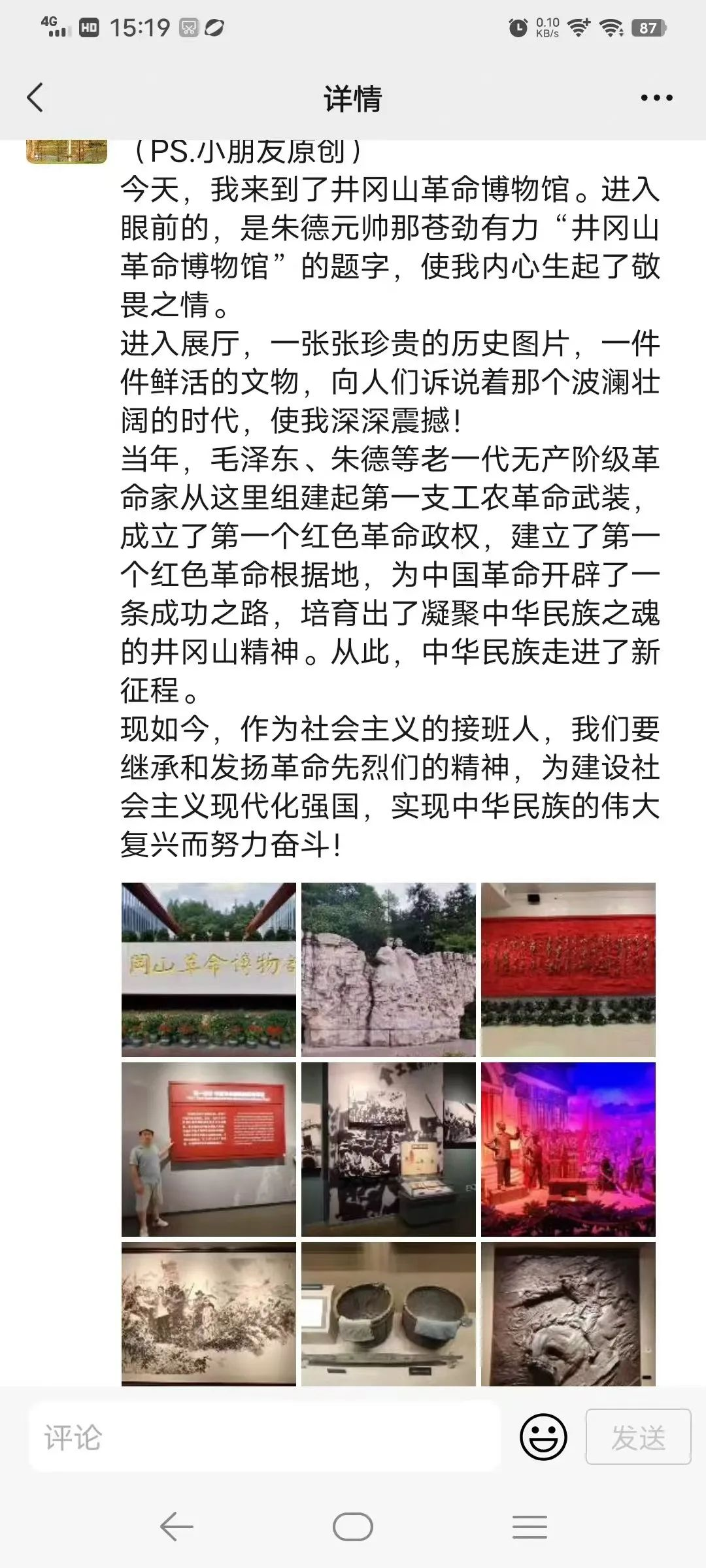Screen dimensions: 706x1568
Task: Open the black-and-white exhibit hall photo
Action: point(388,1149)
